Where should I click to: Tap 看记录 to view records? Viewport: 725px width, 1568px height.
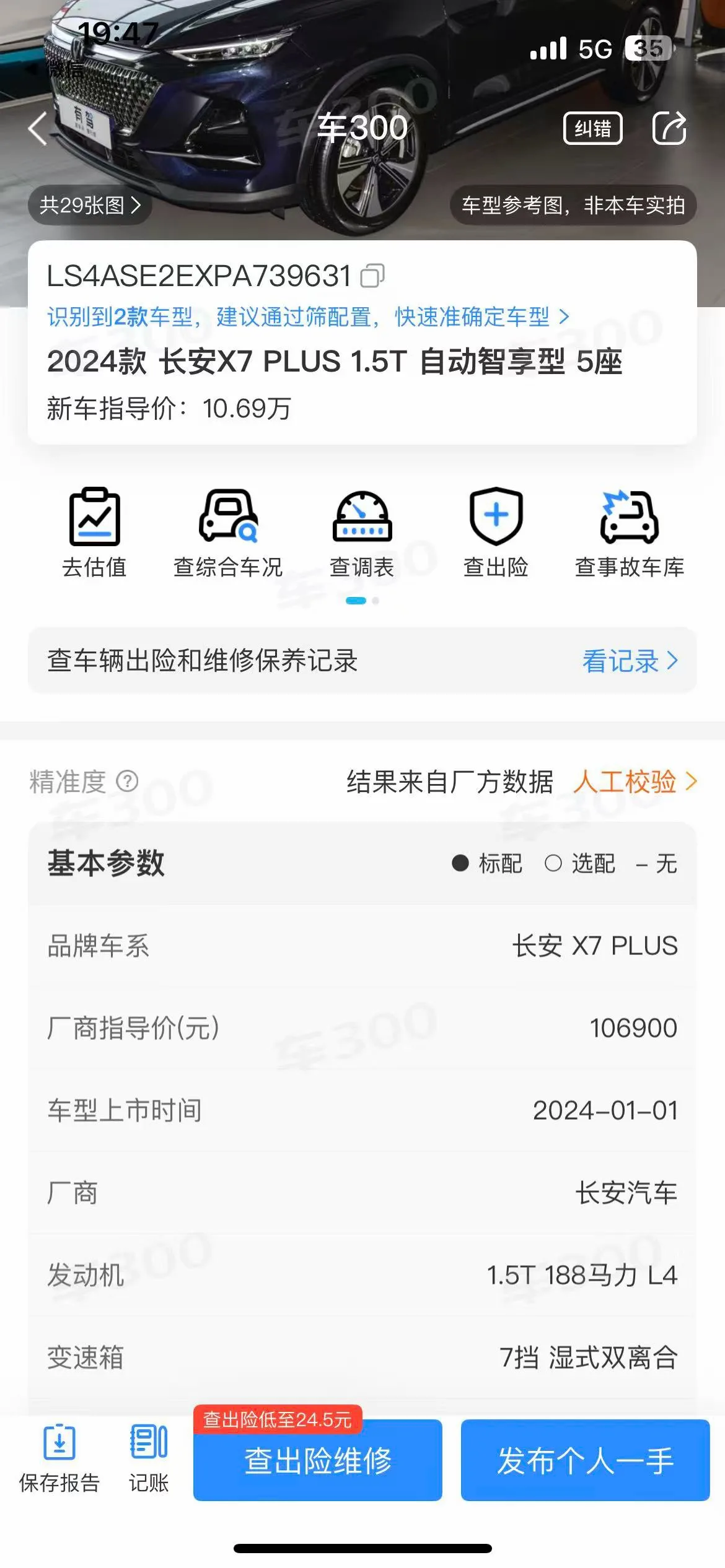tap(630, 661)
